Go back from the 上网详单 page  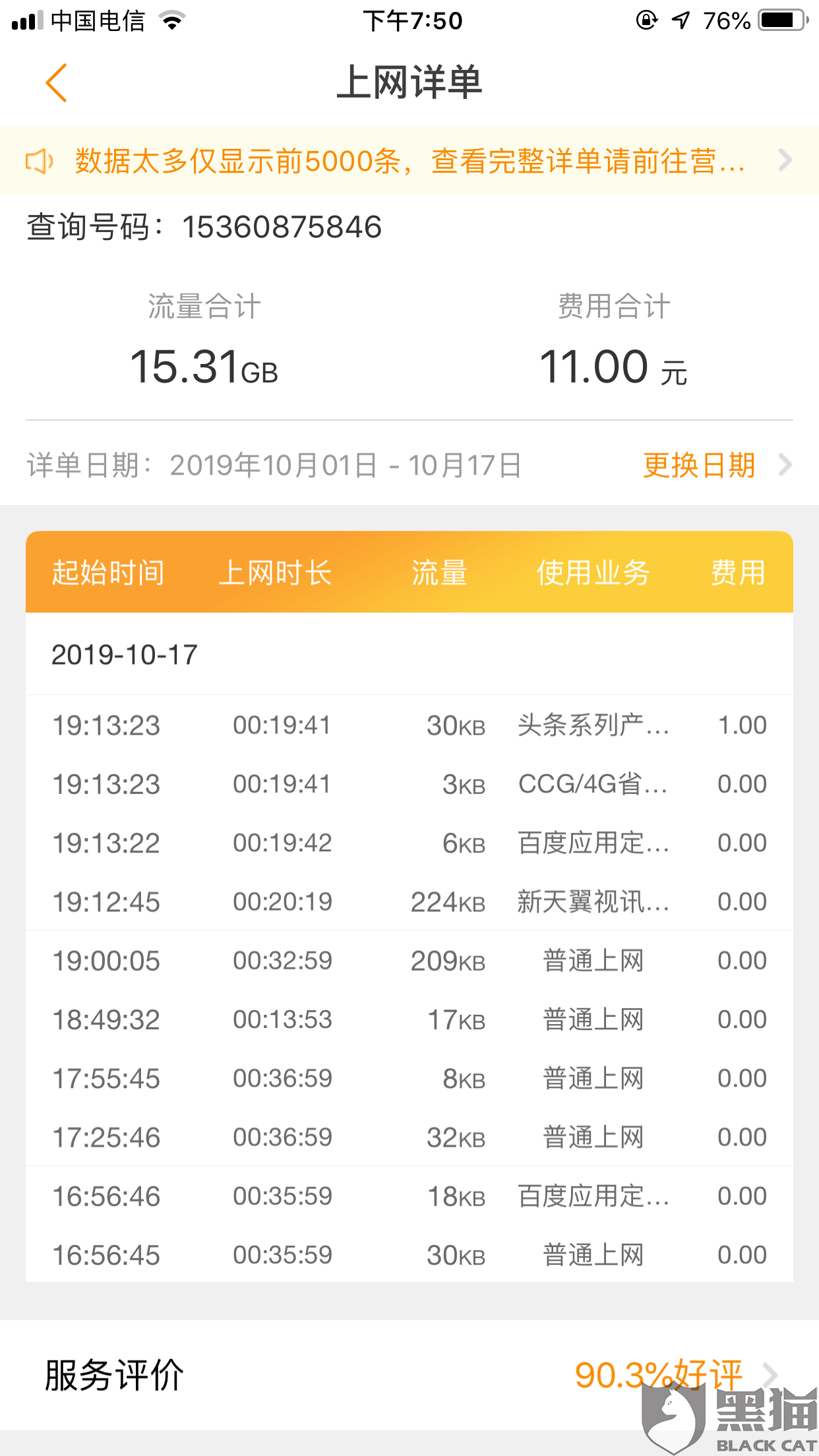click(x=57, y=83)
